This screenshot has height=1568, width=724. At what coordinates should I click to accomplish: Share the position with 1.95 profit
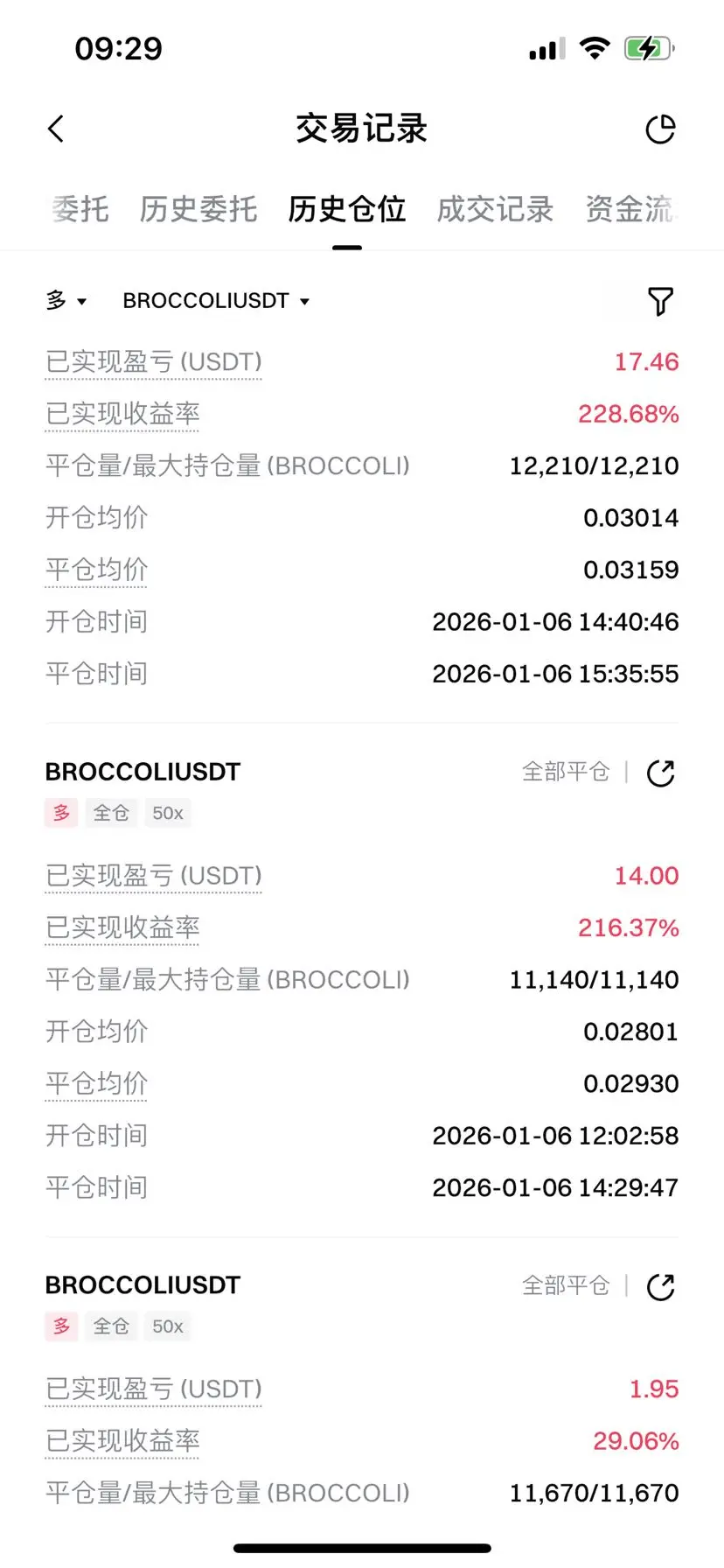point(660,1286)
